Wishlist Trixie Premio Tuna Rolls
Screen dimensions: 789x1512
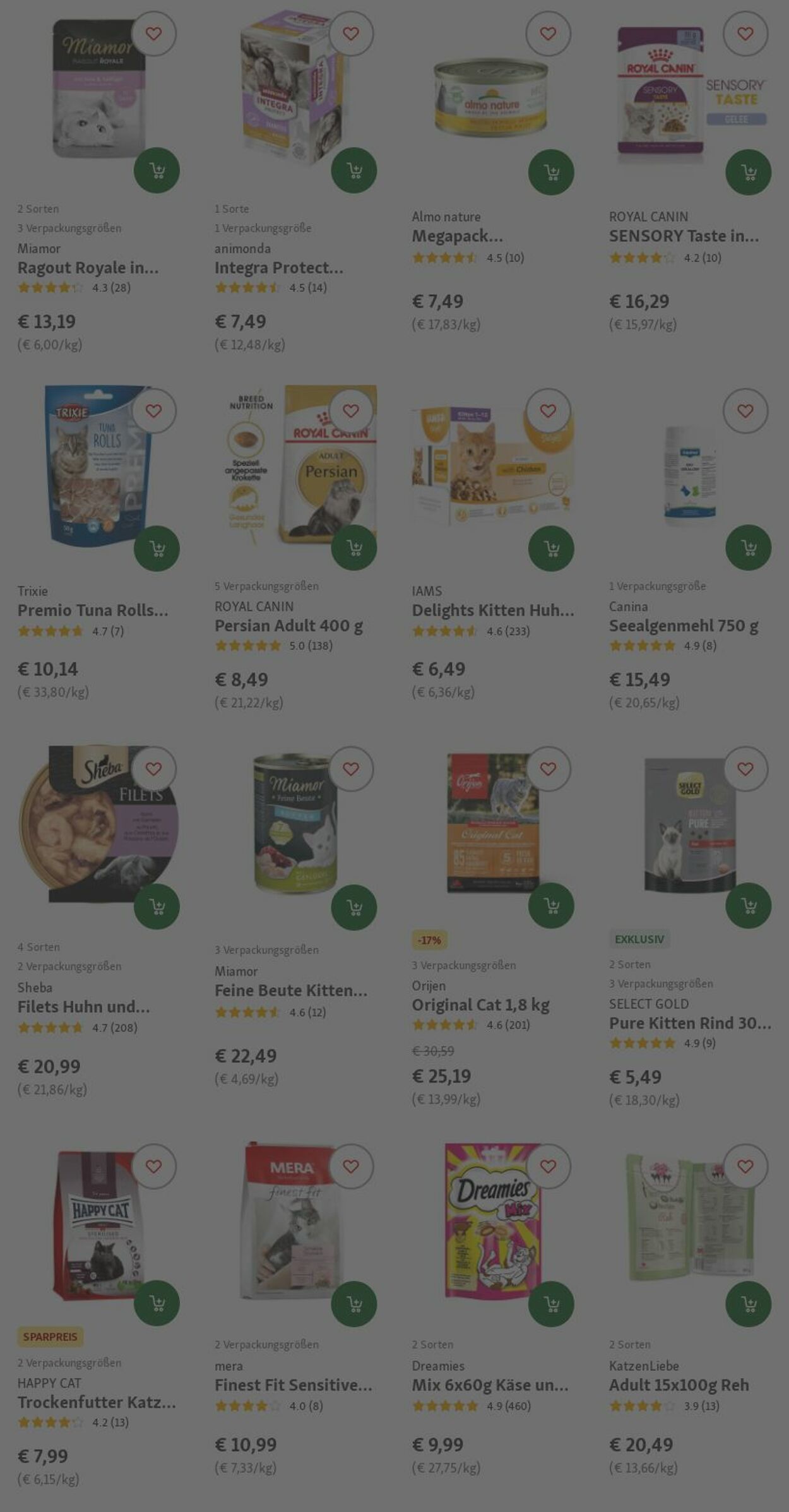pyautogui.click(x=153, y=411)
